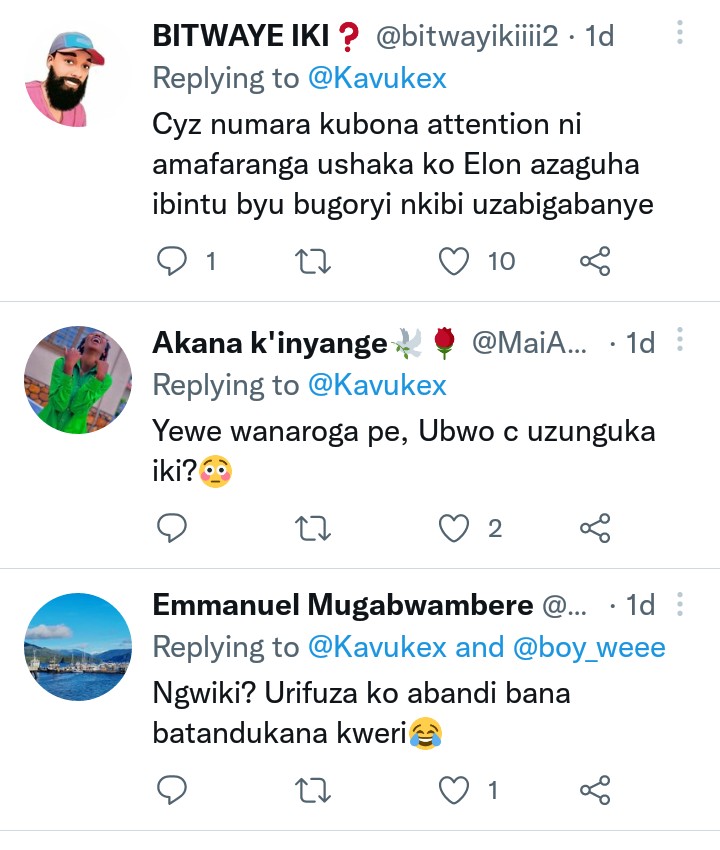The image size is (720, 850).
Task: Open overflow menu on Emmanuel Mugabwambere's tweet
Action: [x=680, y=604]
